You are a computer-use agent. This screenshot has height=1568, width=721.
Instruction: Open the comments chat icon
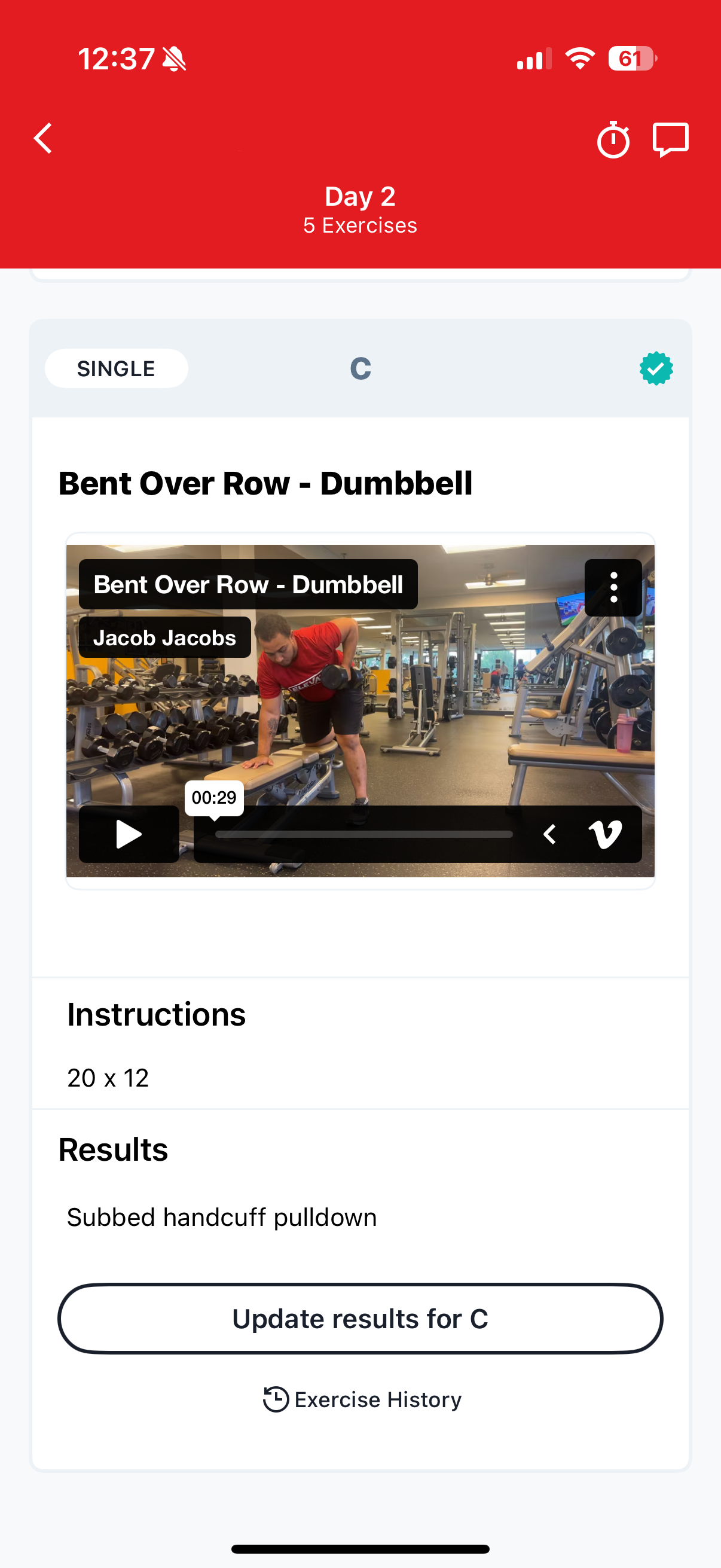pos(671,139)
